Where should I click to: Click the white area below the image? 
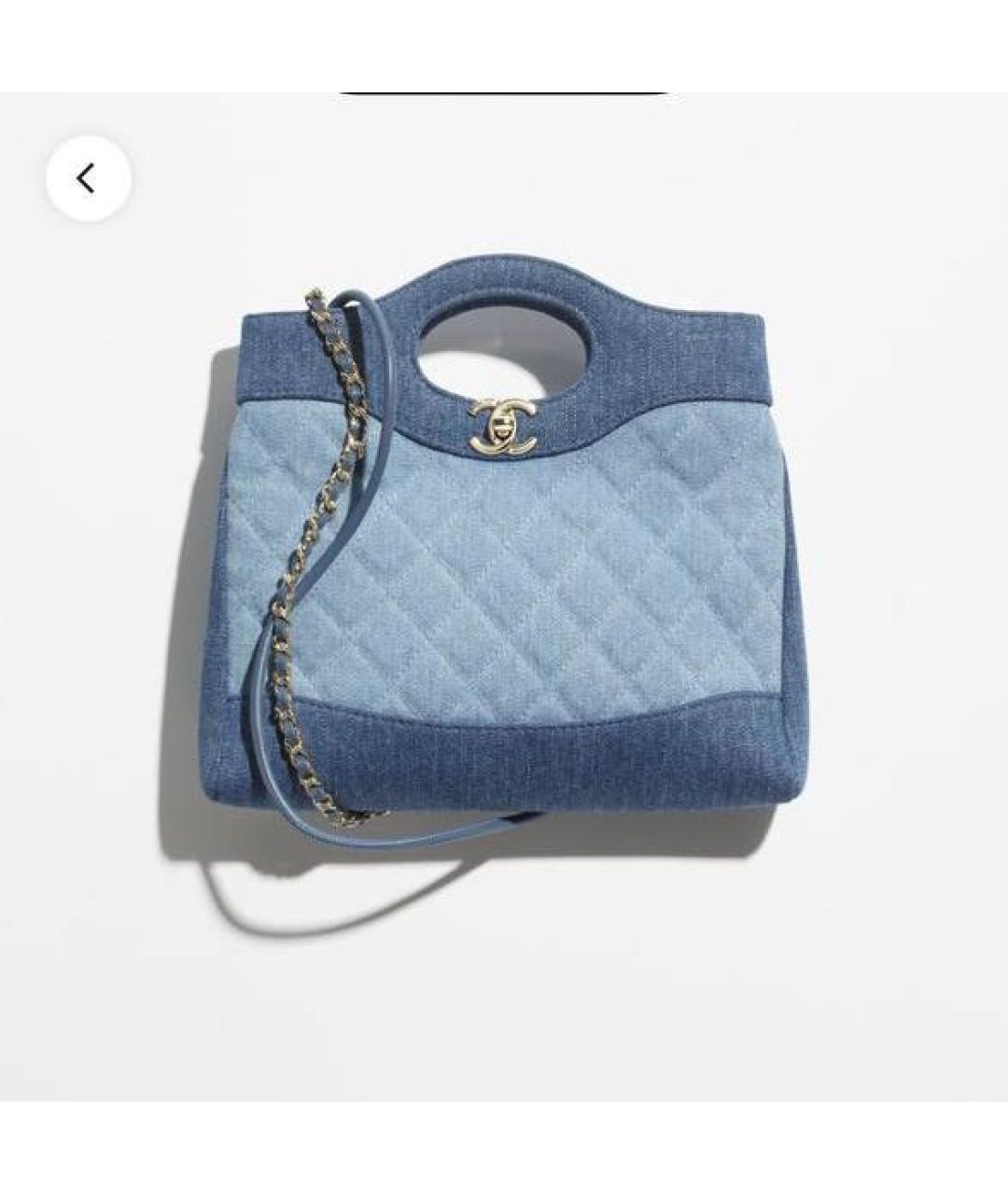click(x=504, y=1148)
